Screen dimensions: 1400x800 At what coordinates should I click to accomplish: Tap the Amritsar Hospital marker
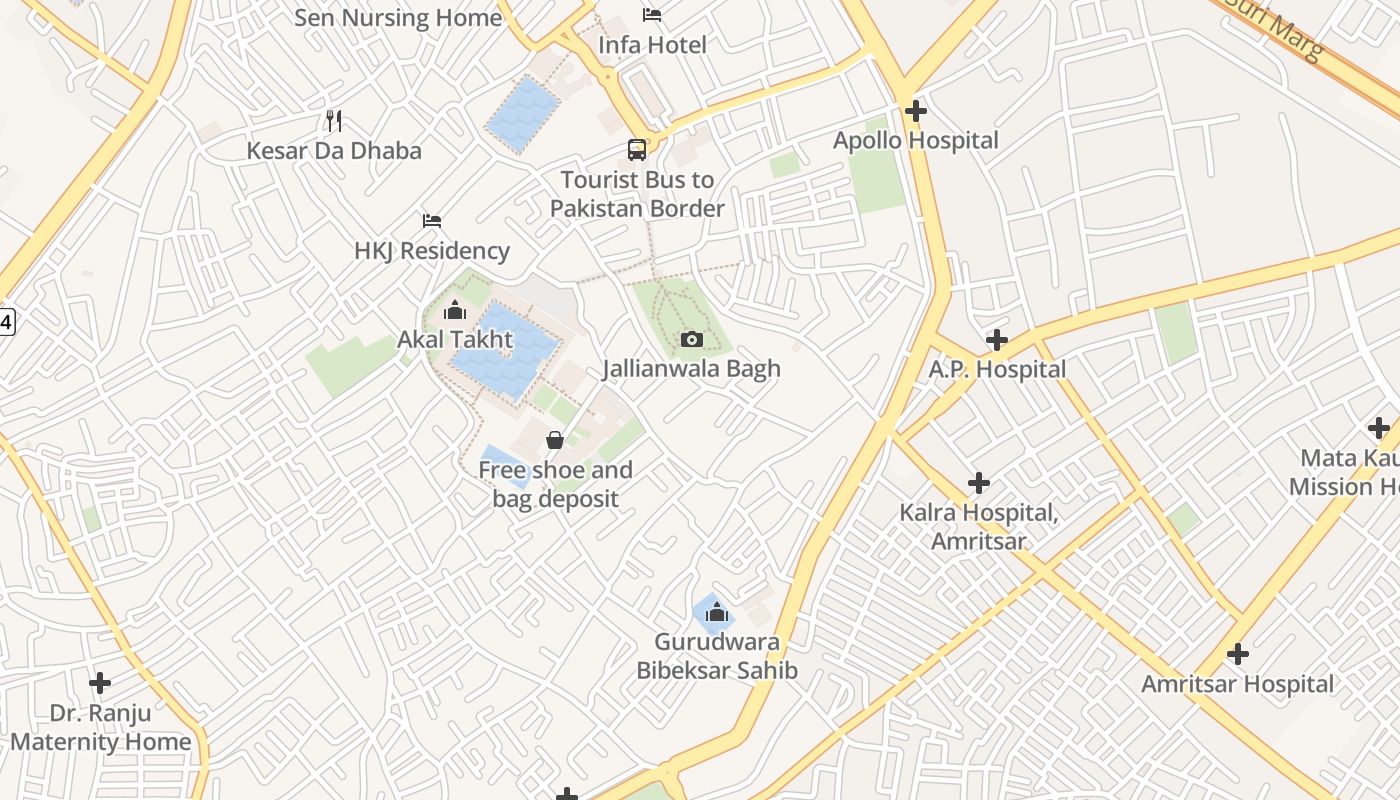click(x=1238, y=655)
